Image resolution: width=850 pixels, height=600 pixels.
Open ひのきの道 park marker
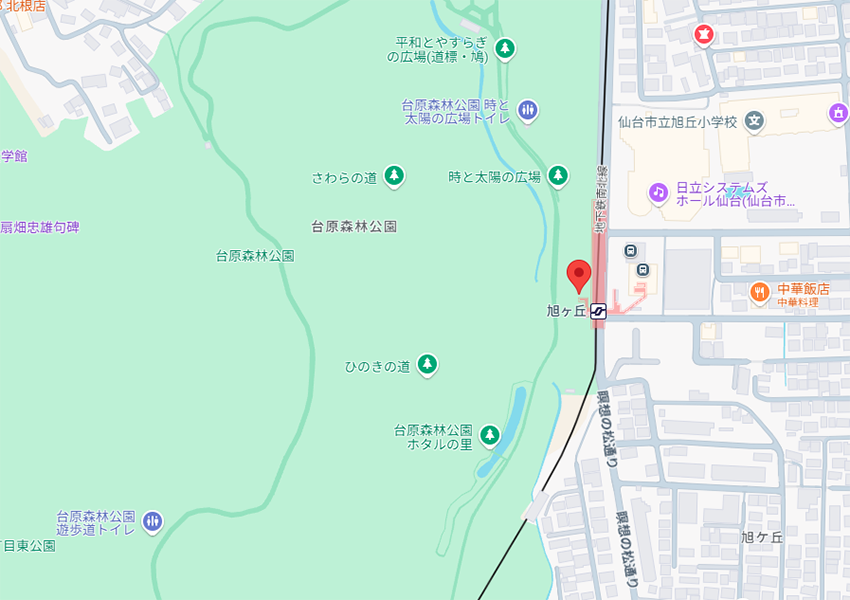[x=428, y=364]
